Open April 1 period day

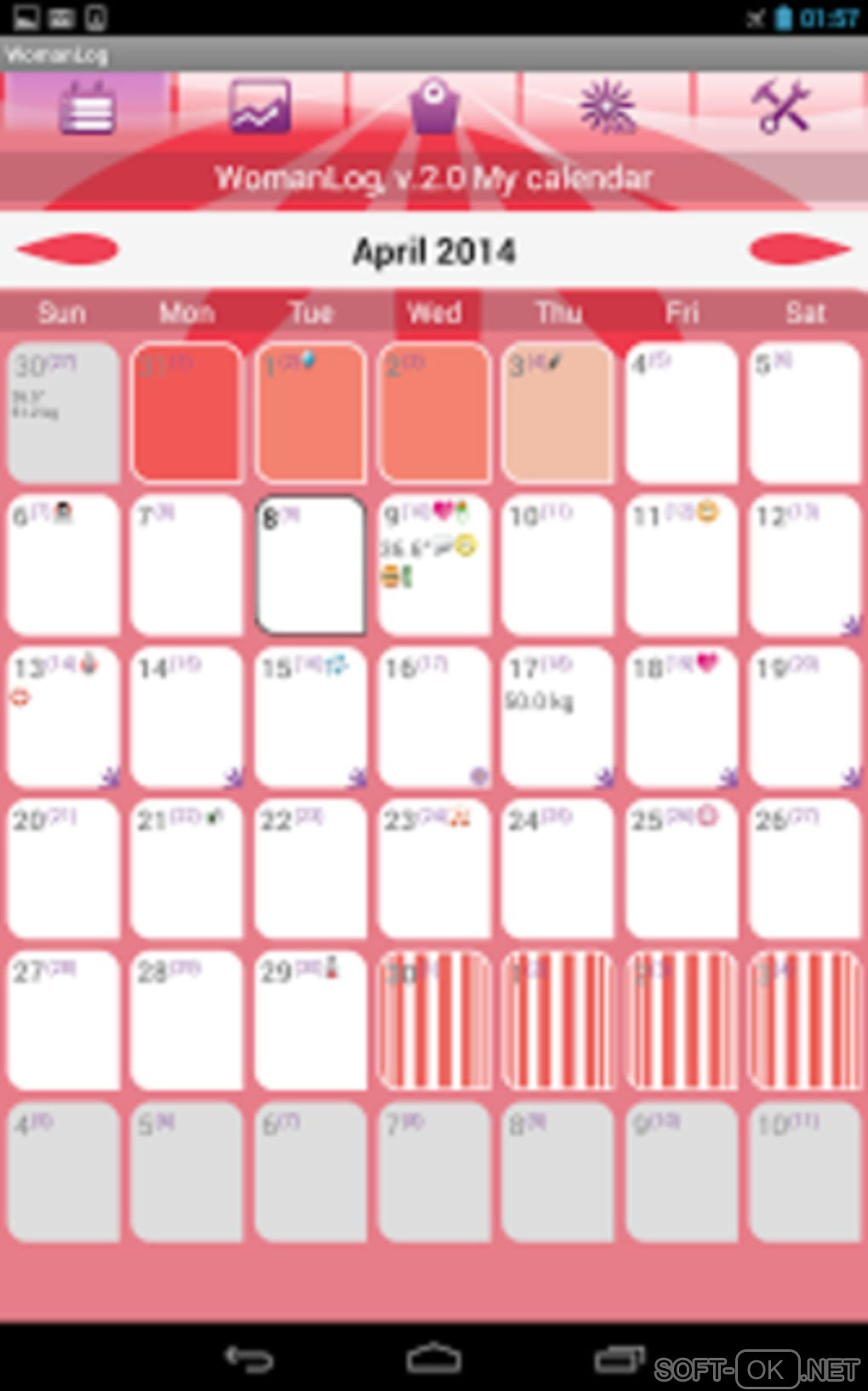(311, 413)
